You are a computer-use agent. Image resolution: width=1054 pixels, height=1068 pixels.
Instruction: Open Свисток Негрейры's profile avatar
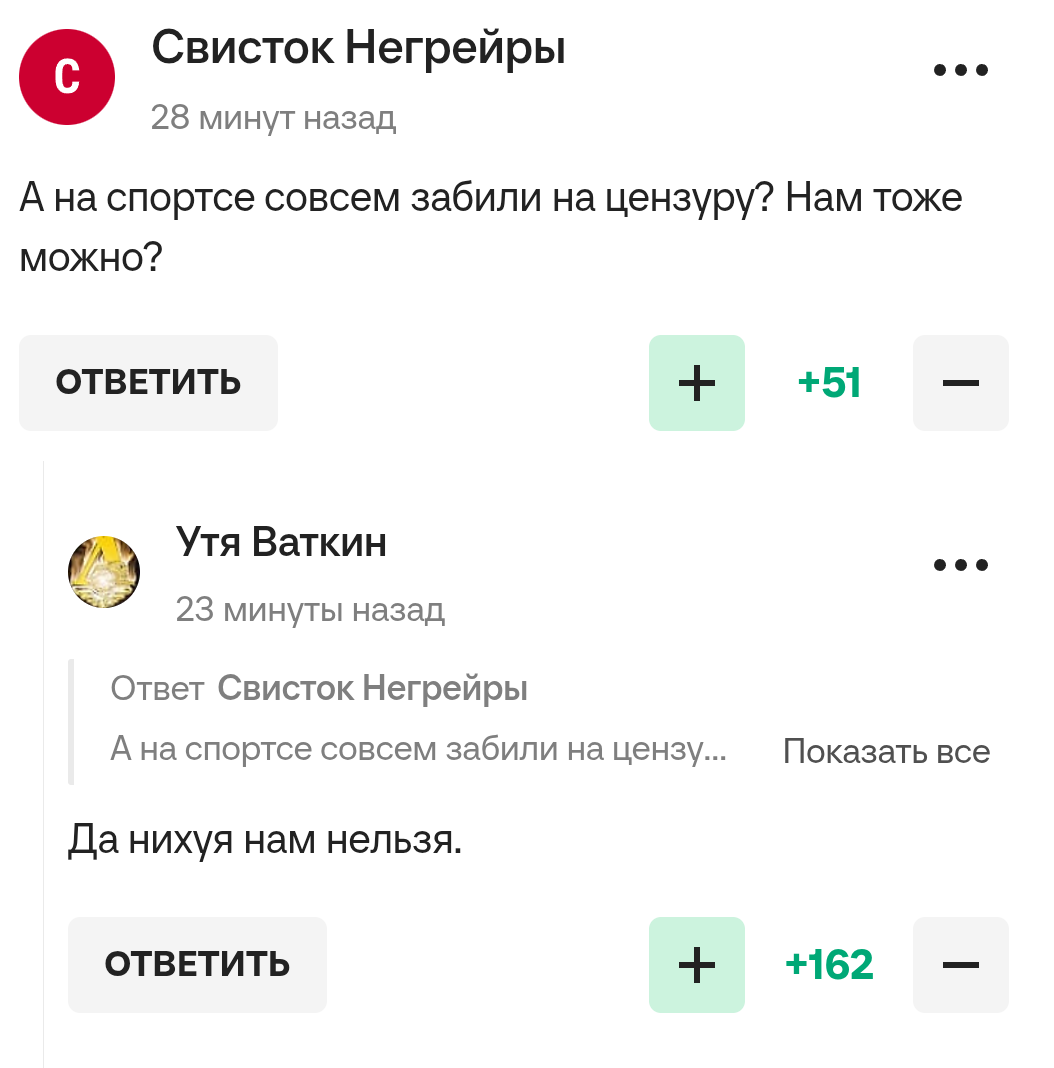click(x=67, y=77)
